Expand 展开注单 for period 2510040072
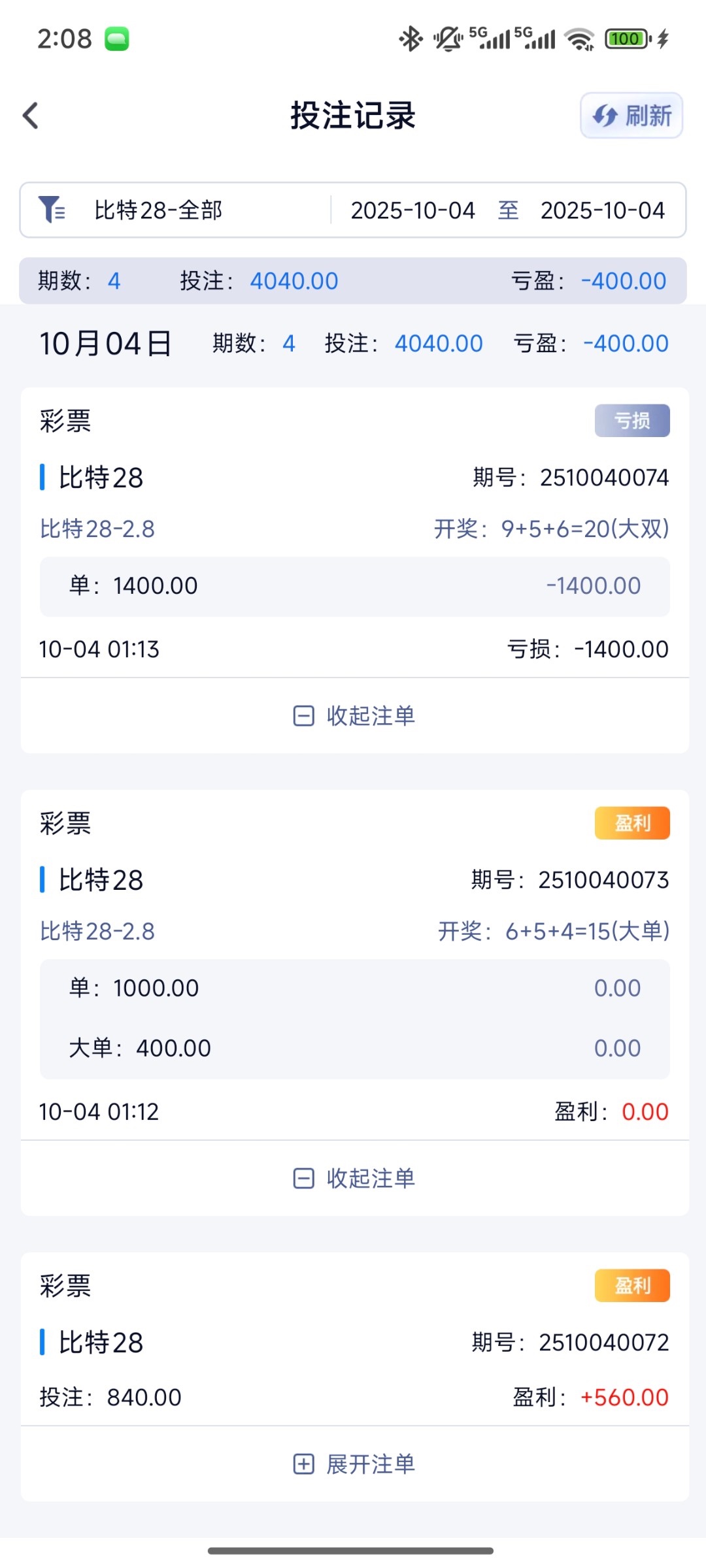The height and width of the screenshot is (1568, 706). pos(354,1464)
